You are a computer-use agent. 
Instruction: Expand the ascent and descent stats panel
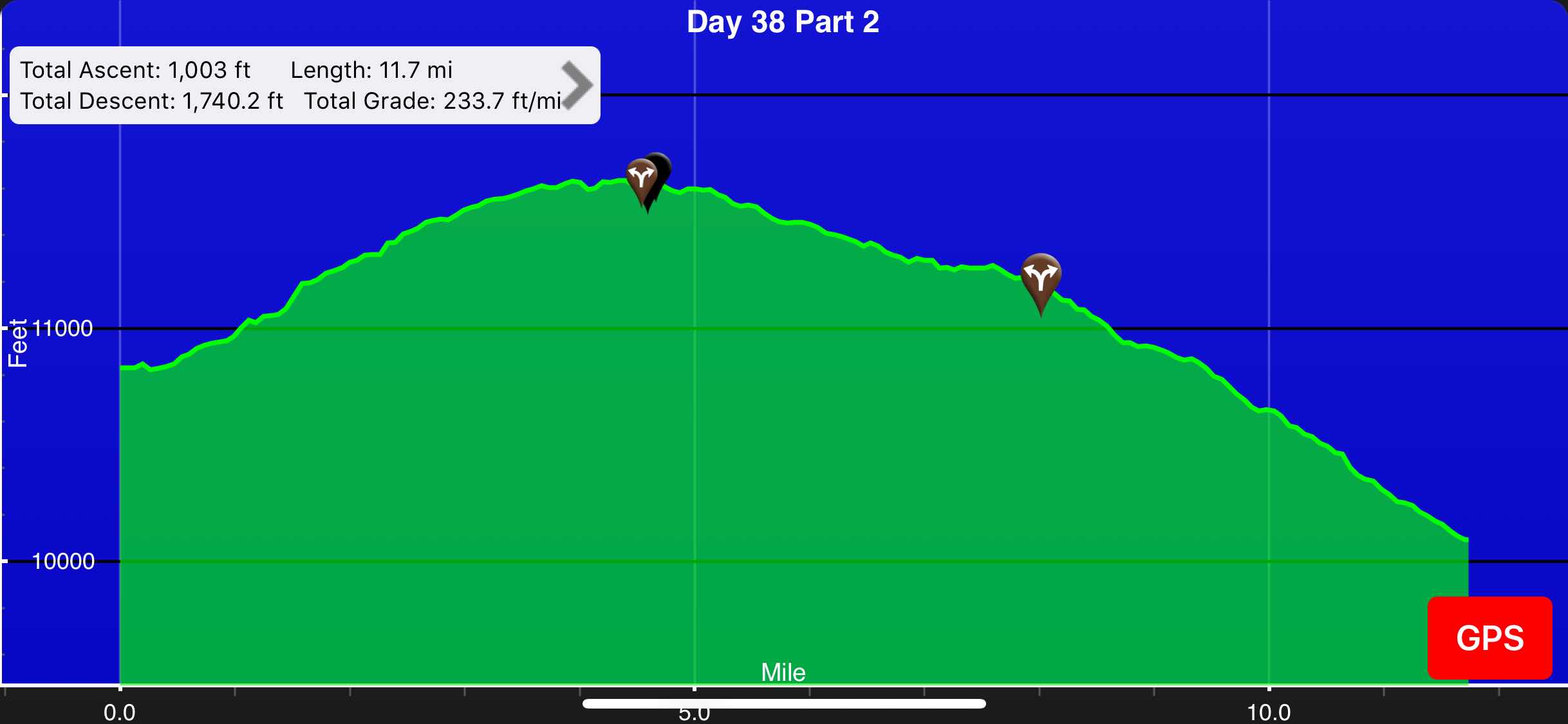(x=577, y=85)
